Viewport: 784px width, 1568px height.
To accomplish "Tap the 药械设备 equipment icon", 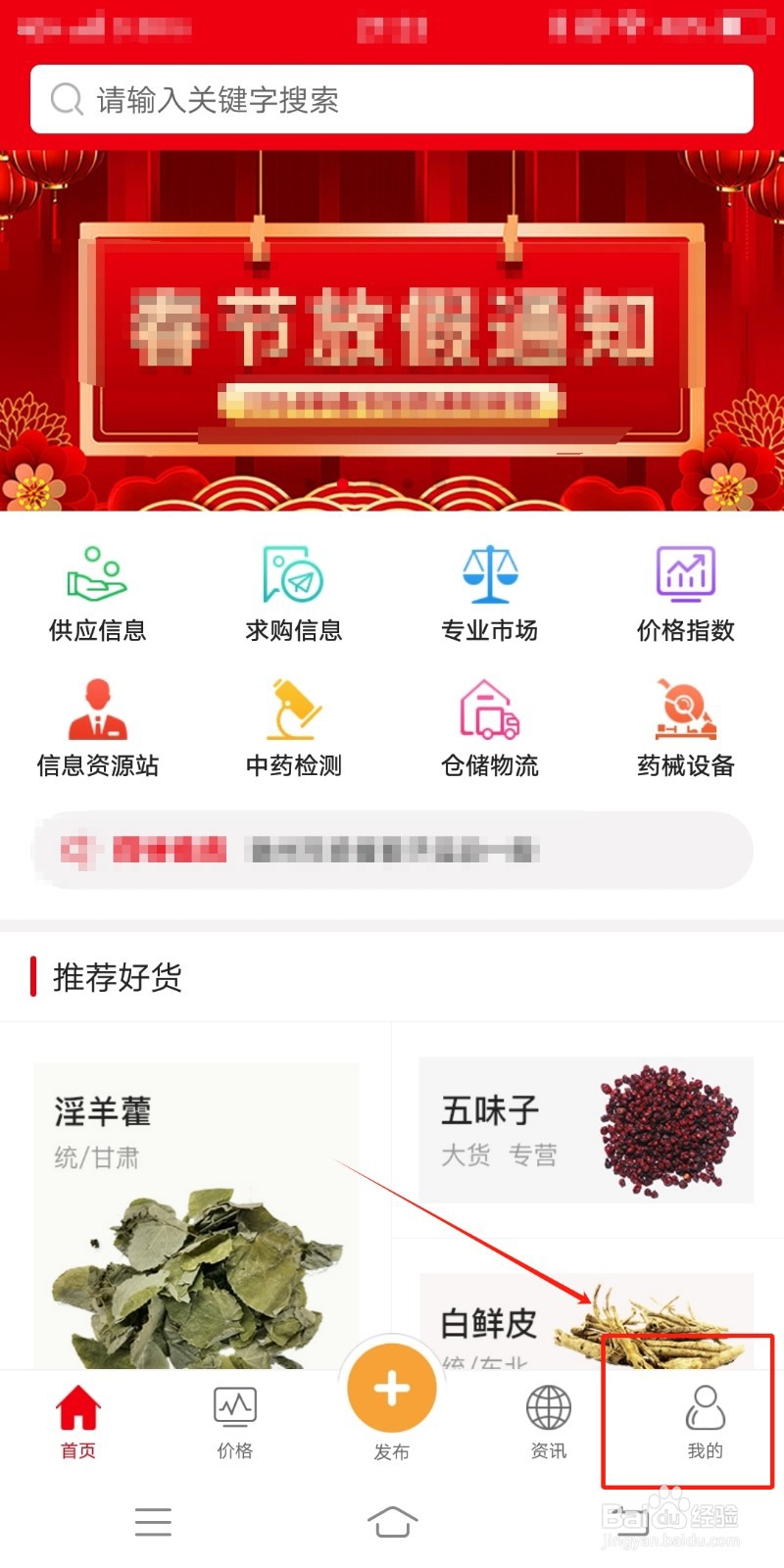I will (x=686, y=723).
